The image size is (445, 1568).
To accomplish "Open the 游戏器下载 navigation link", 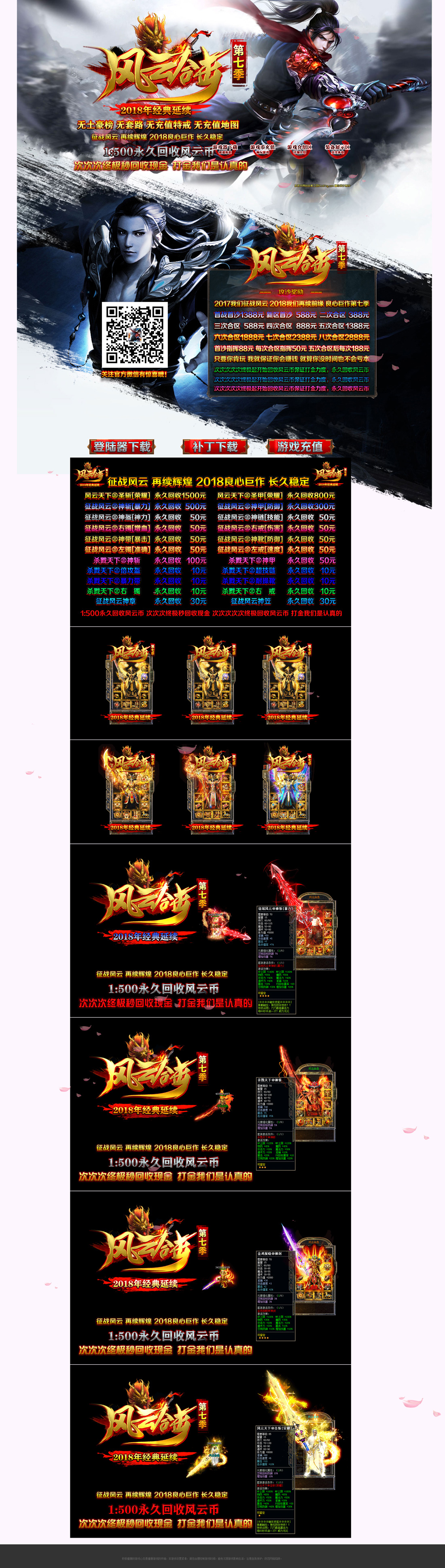I will (x=225, y=148).
